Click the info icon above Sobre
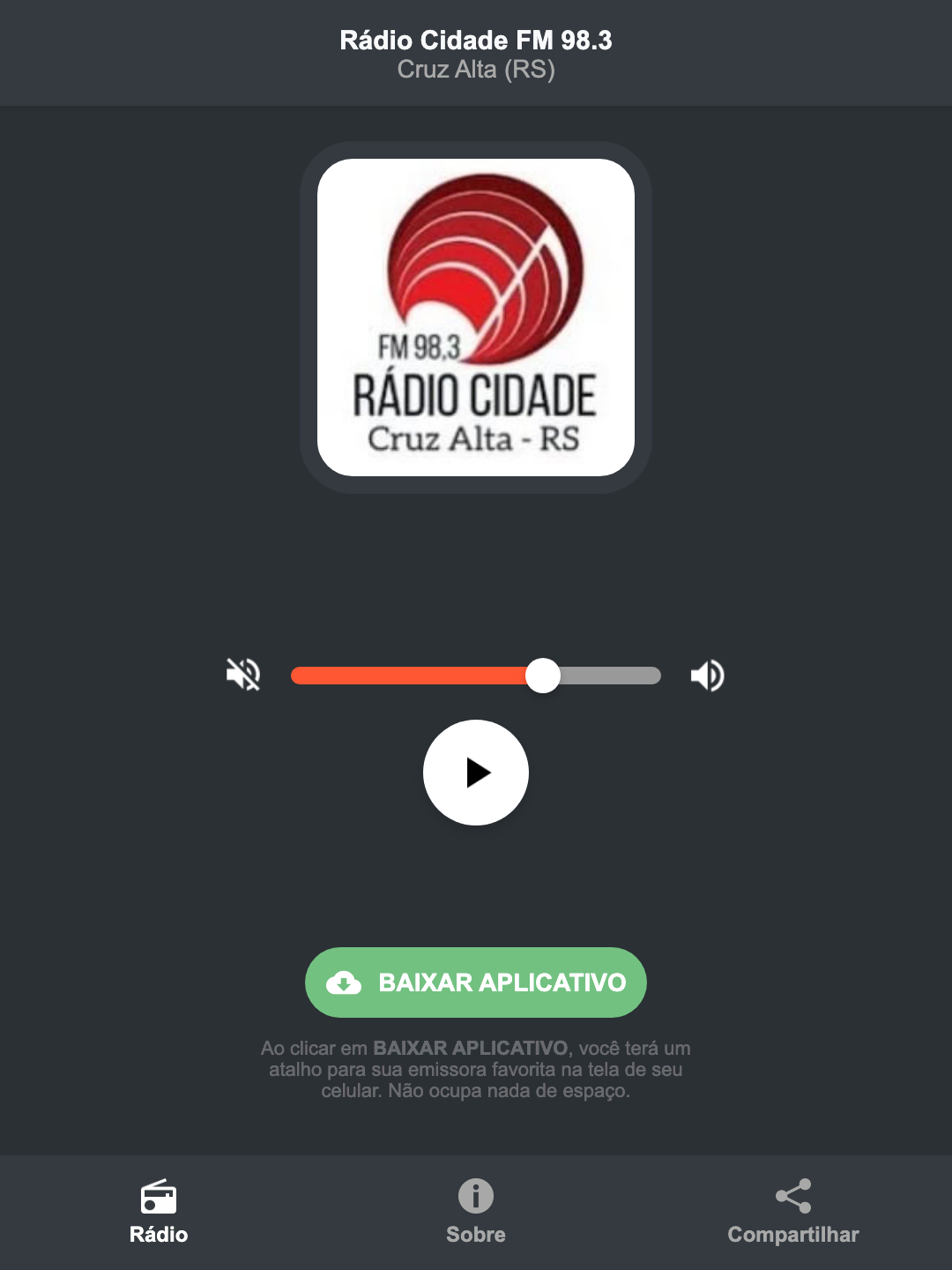 tap(475, 1198)
